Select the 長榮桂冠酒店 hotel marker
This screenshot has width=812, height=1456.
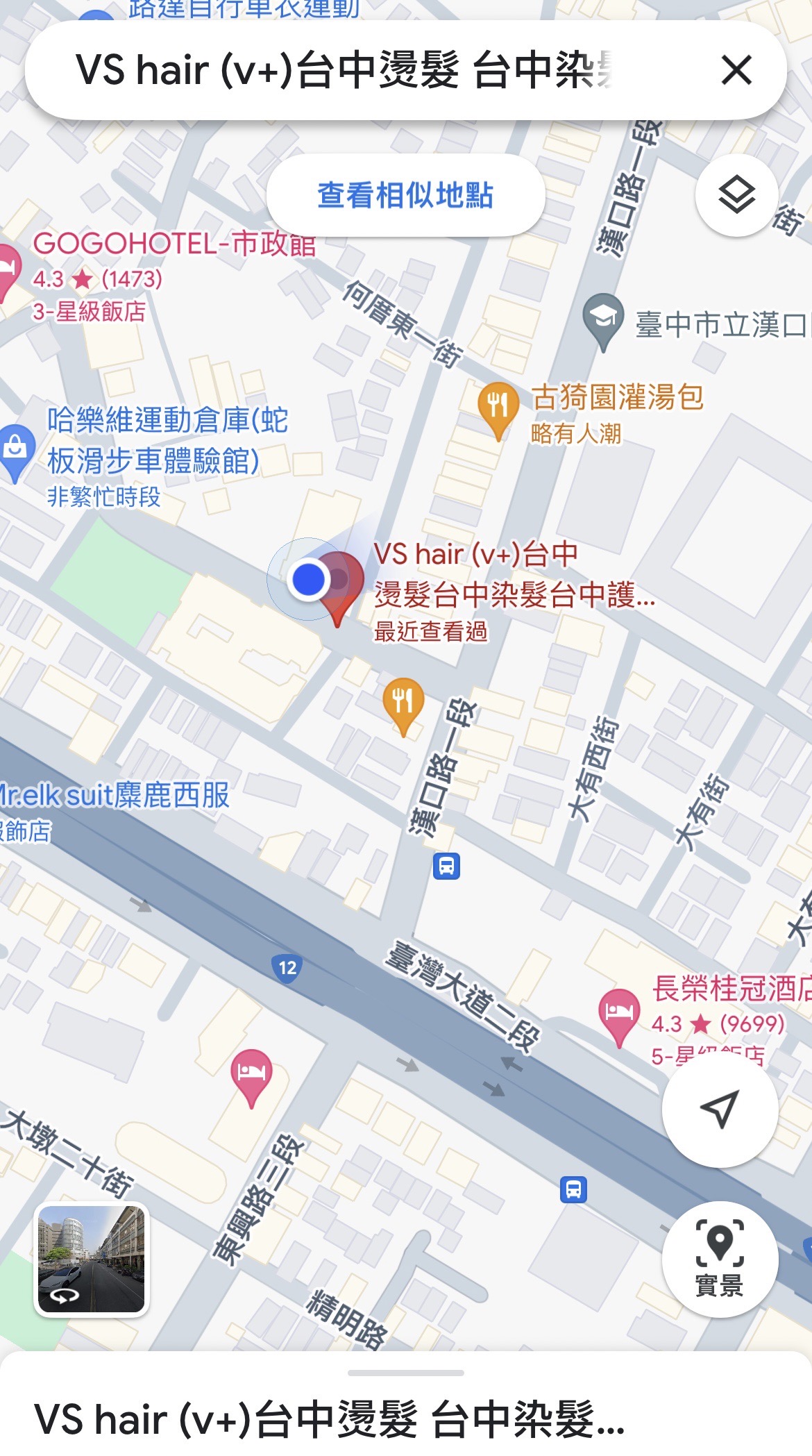click(618, 1013)
